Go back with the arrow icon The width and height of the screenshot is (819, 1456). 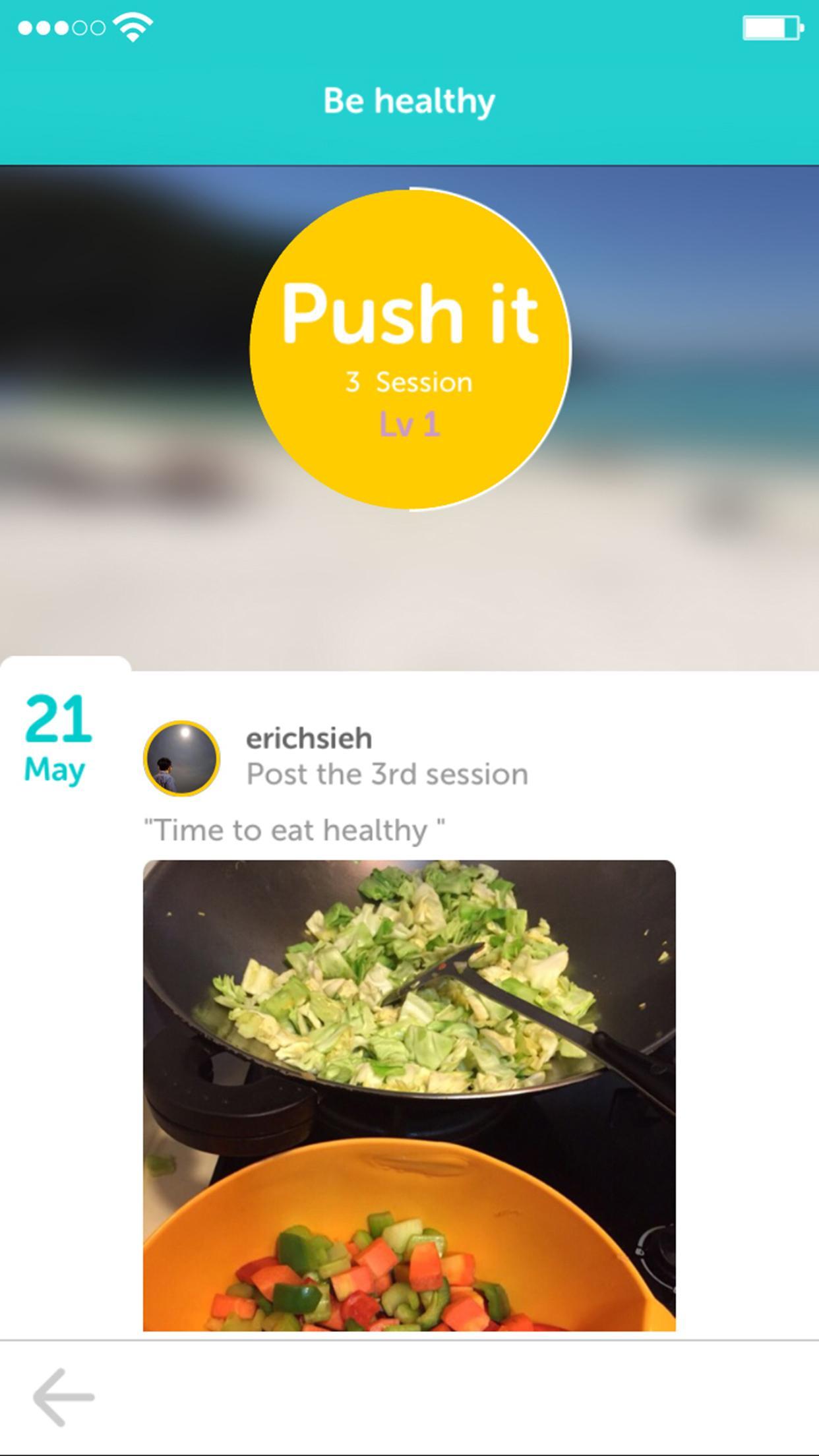coord(64,1397)
